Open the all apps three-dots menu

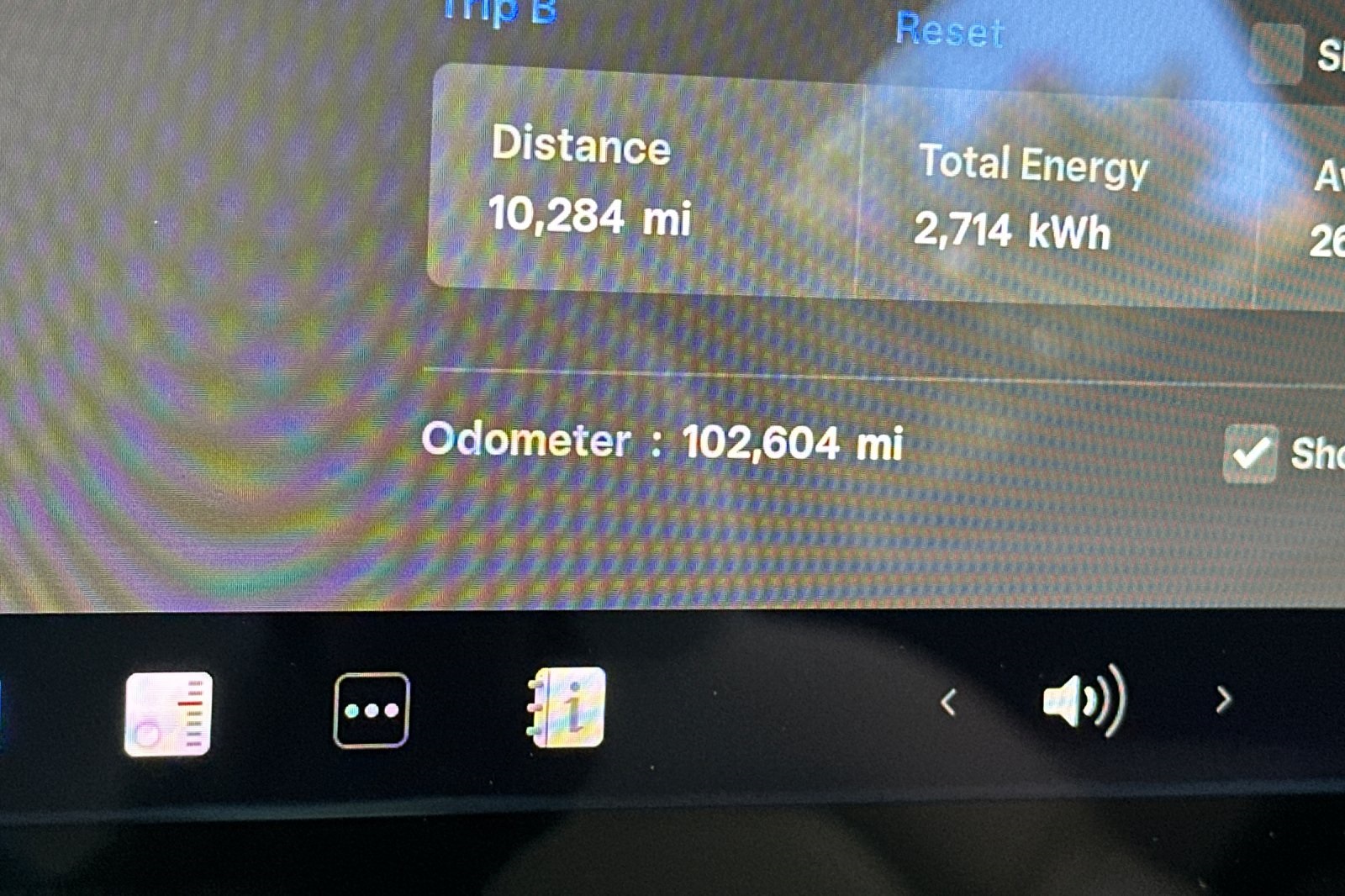[371, 710]
